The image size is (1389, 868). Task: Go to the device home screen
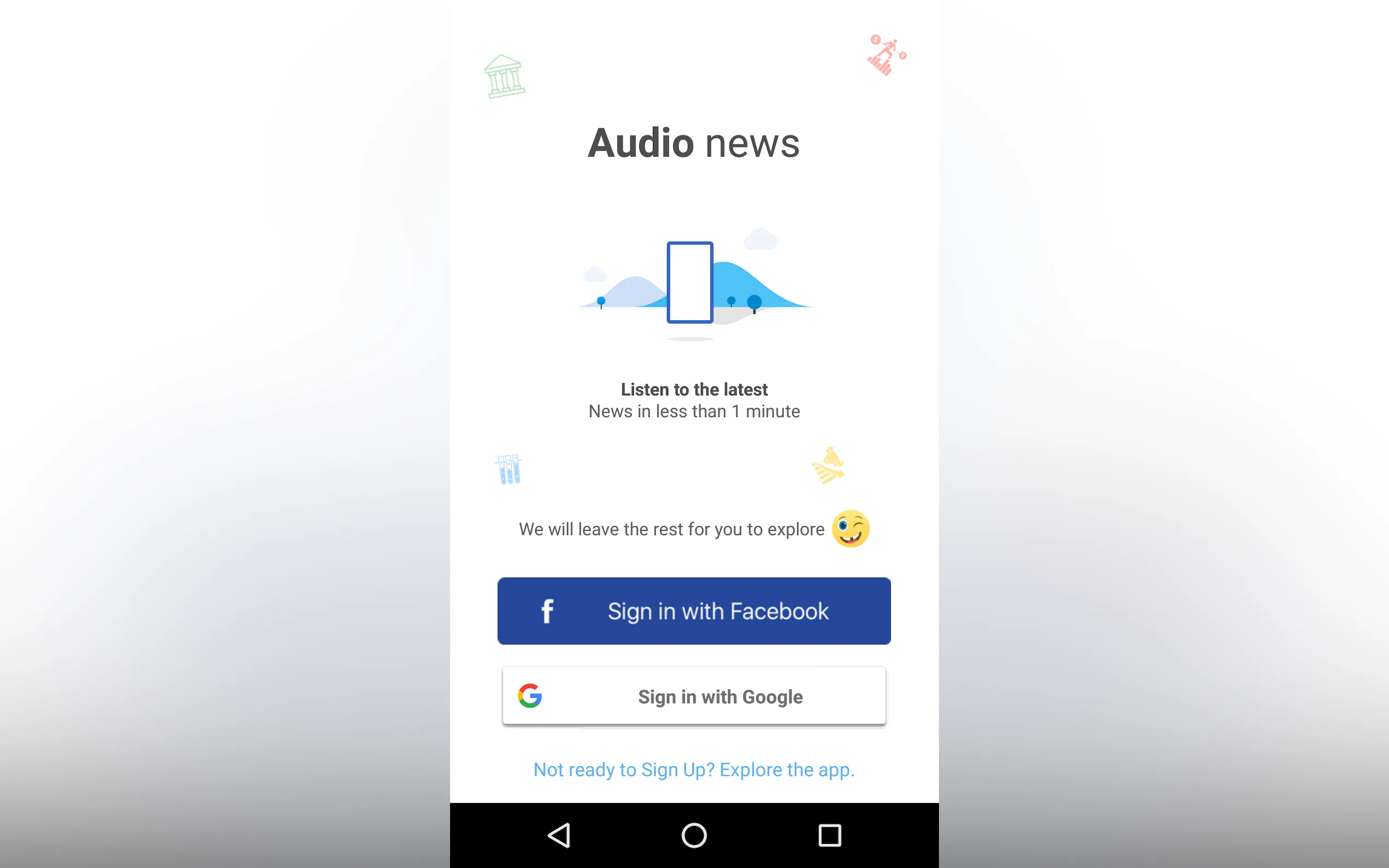(x=693, y=835)
